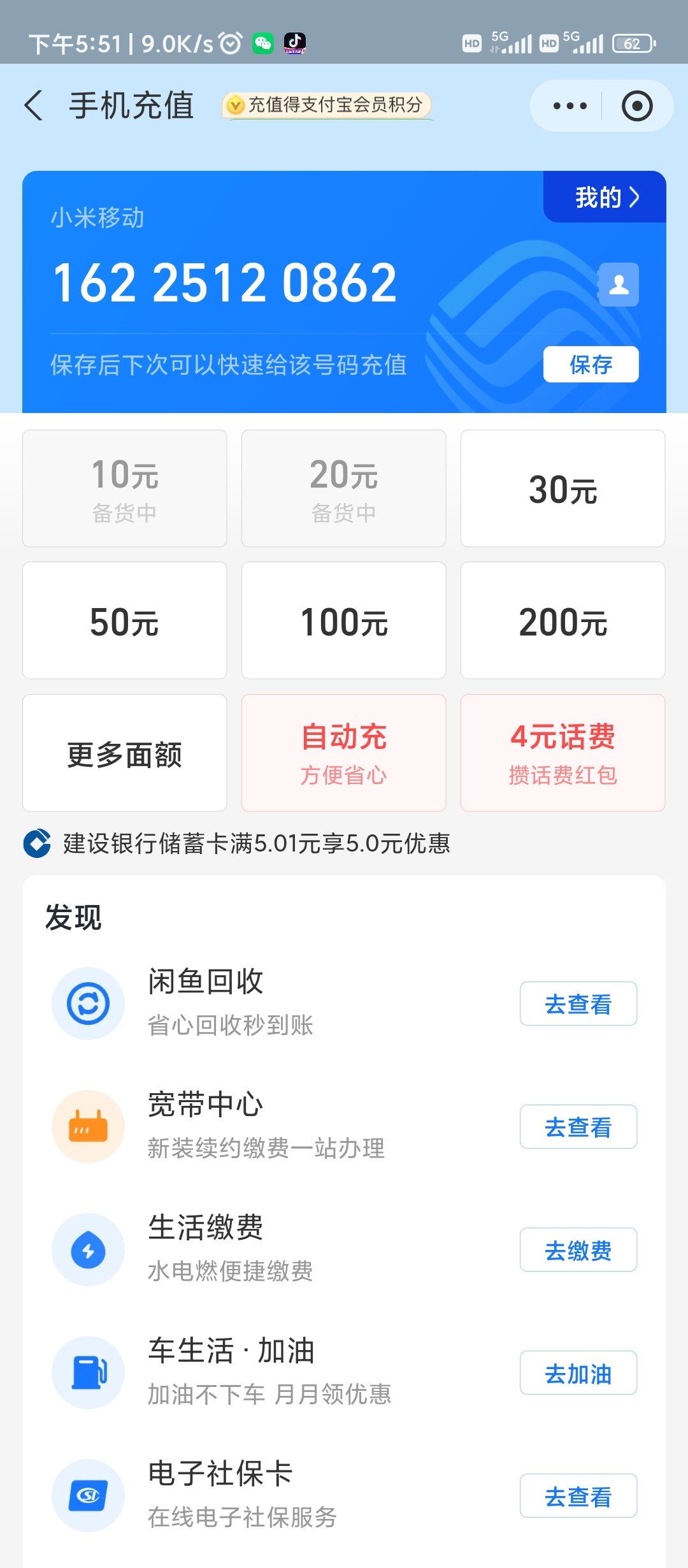Select the 30元 recharge amount
688x1568 pixels.
(563, 489)
